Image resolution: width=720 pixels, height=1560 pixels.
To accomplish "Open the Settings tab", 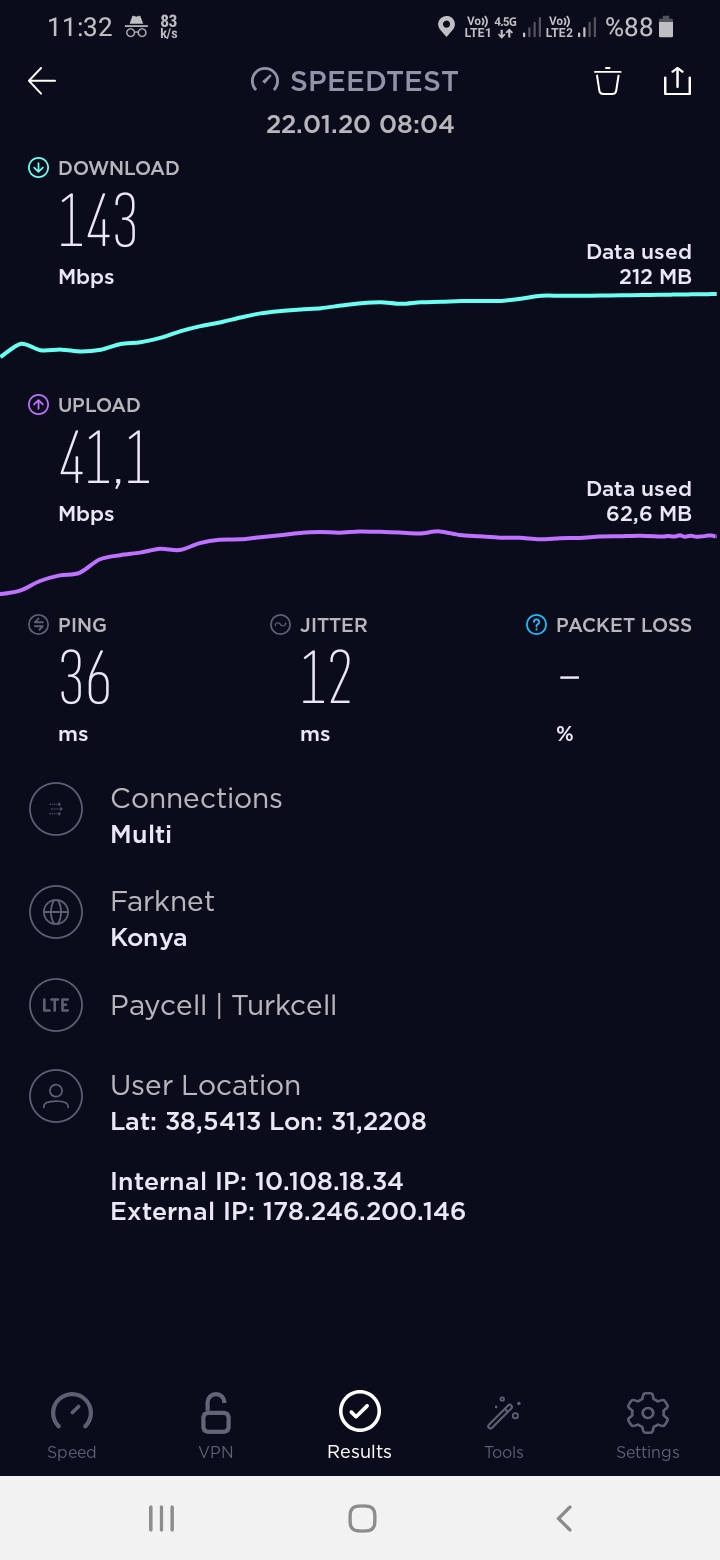I will click(x=647, y=1425).
